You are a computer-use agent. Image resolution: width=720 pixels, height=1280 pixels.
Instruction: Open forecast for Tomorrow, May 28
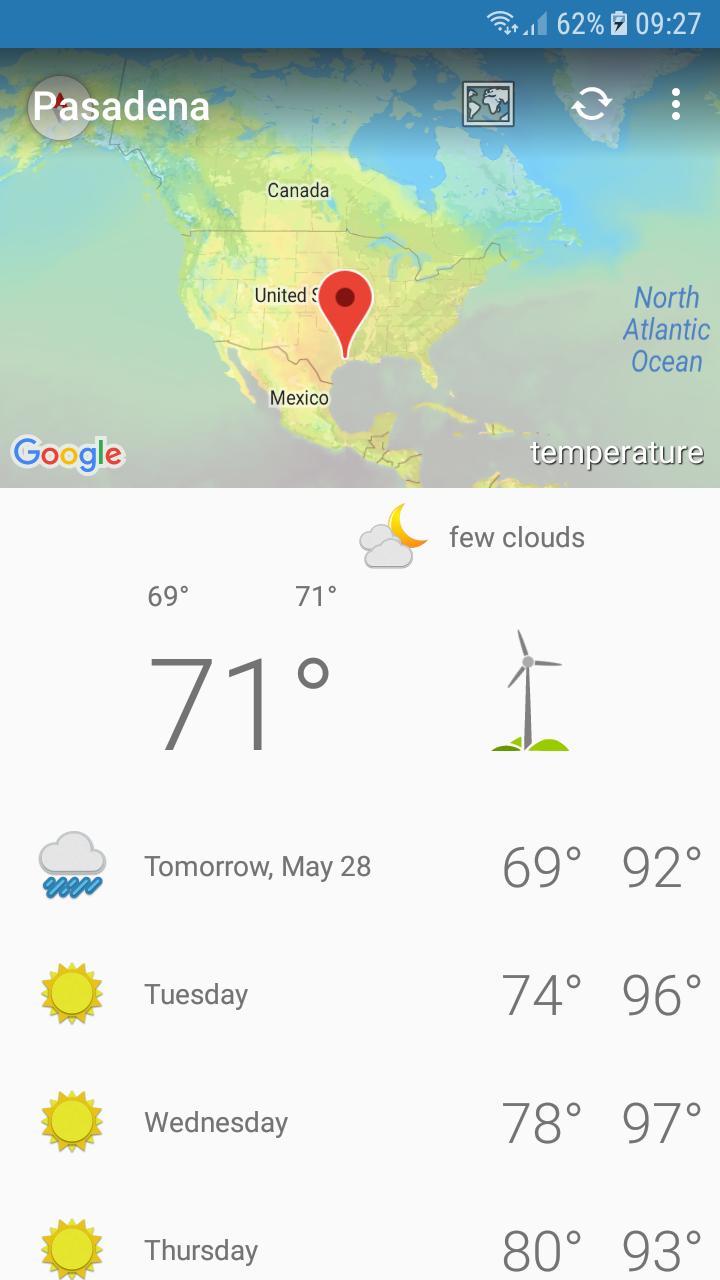360,866
